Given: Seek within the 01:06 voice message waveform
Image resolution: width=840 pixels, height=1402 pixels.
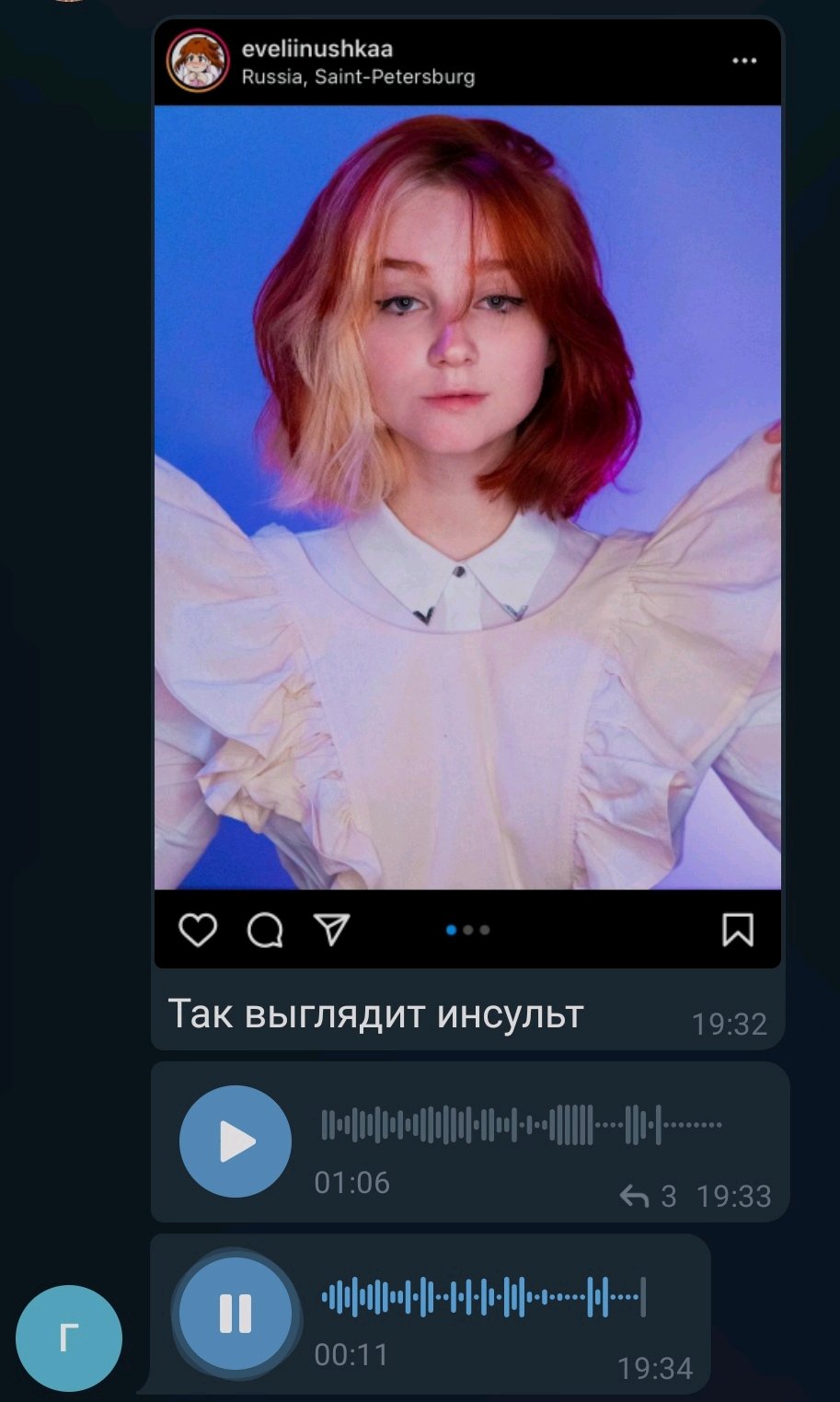Looking at the screenshot, I should pos(521,1125).
